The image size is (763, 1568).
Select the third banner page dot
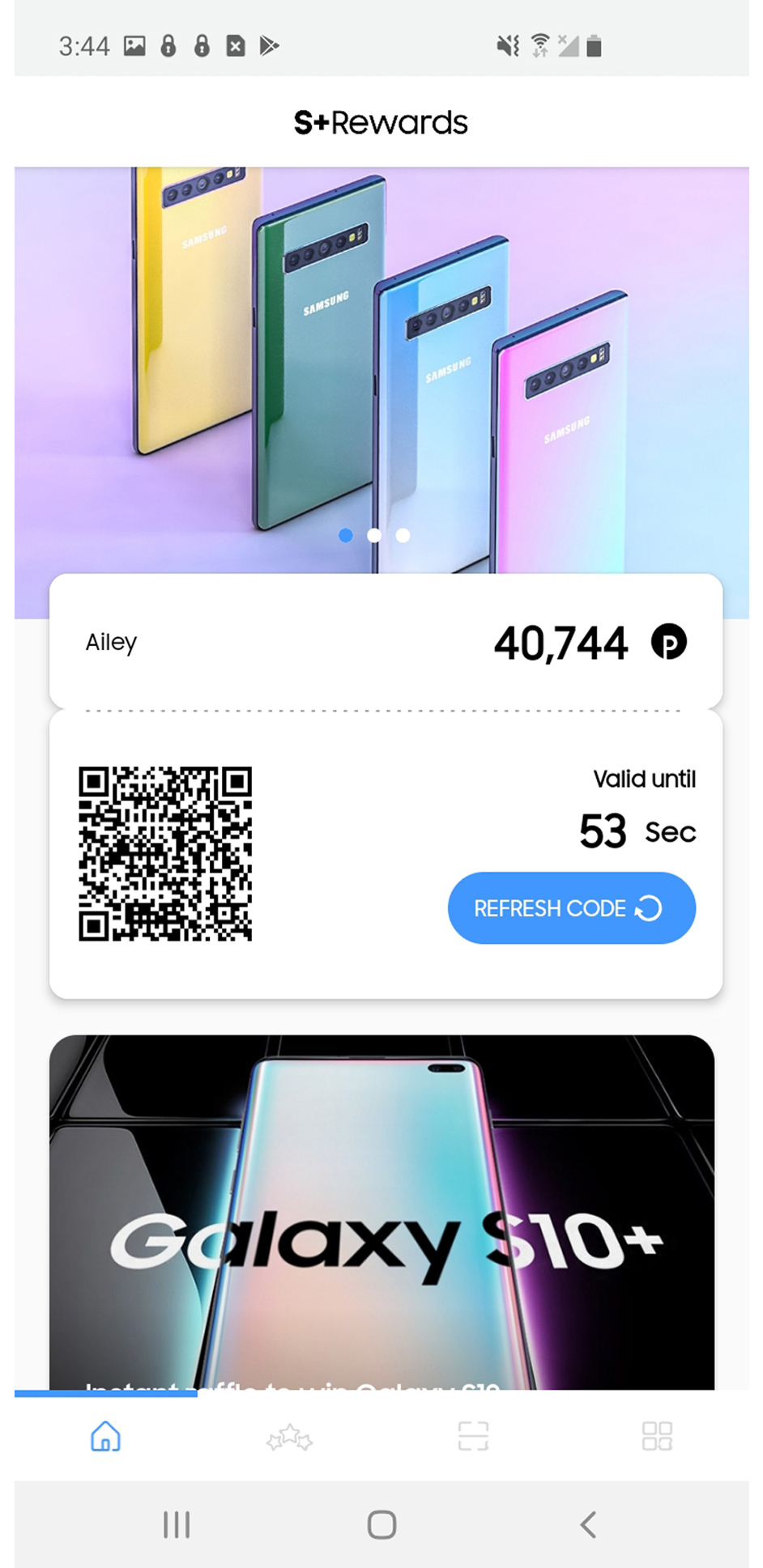(403, 535)
